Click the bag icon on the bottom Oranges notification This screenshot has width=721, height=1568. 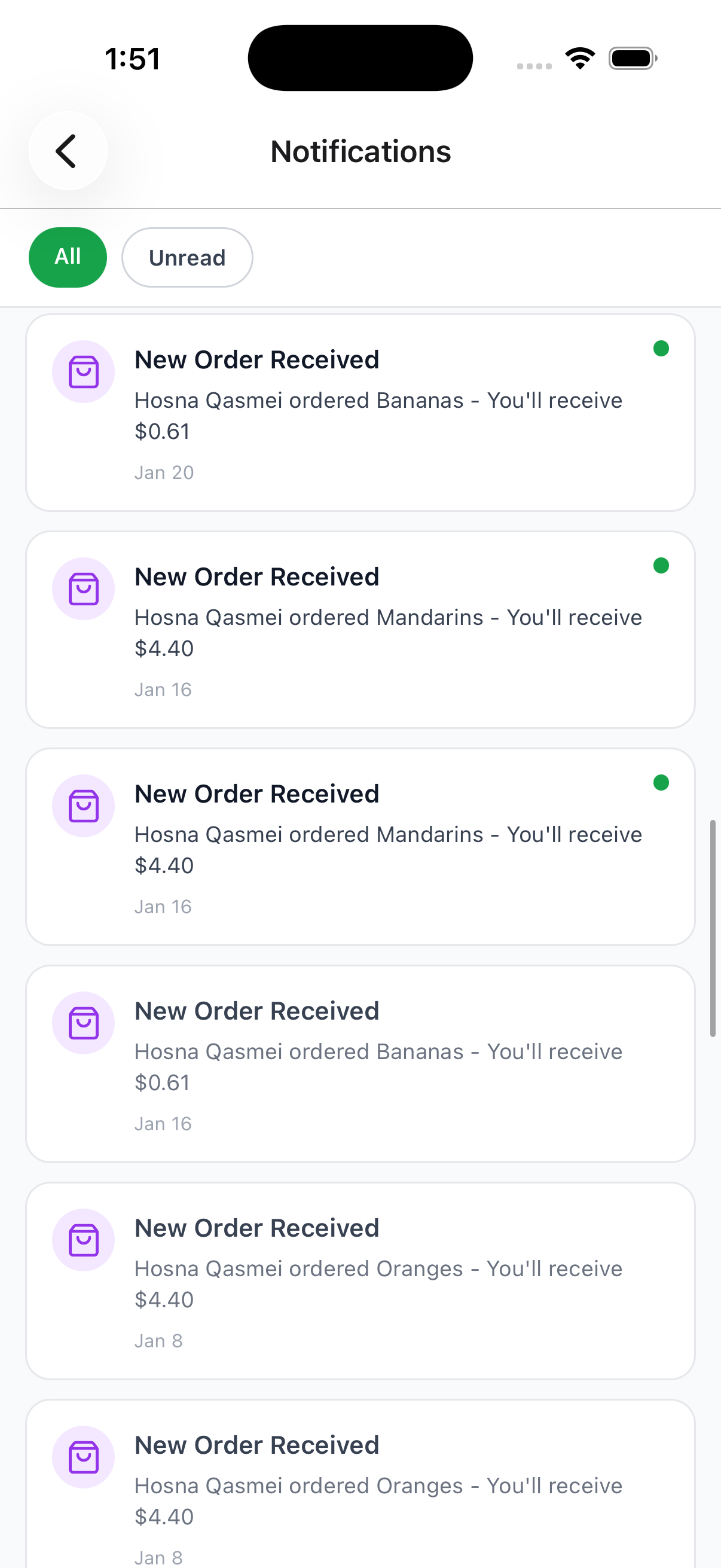point(83,1458)
